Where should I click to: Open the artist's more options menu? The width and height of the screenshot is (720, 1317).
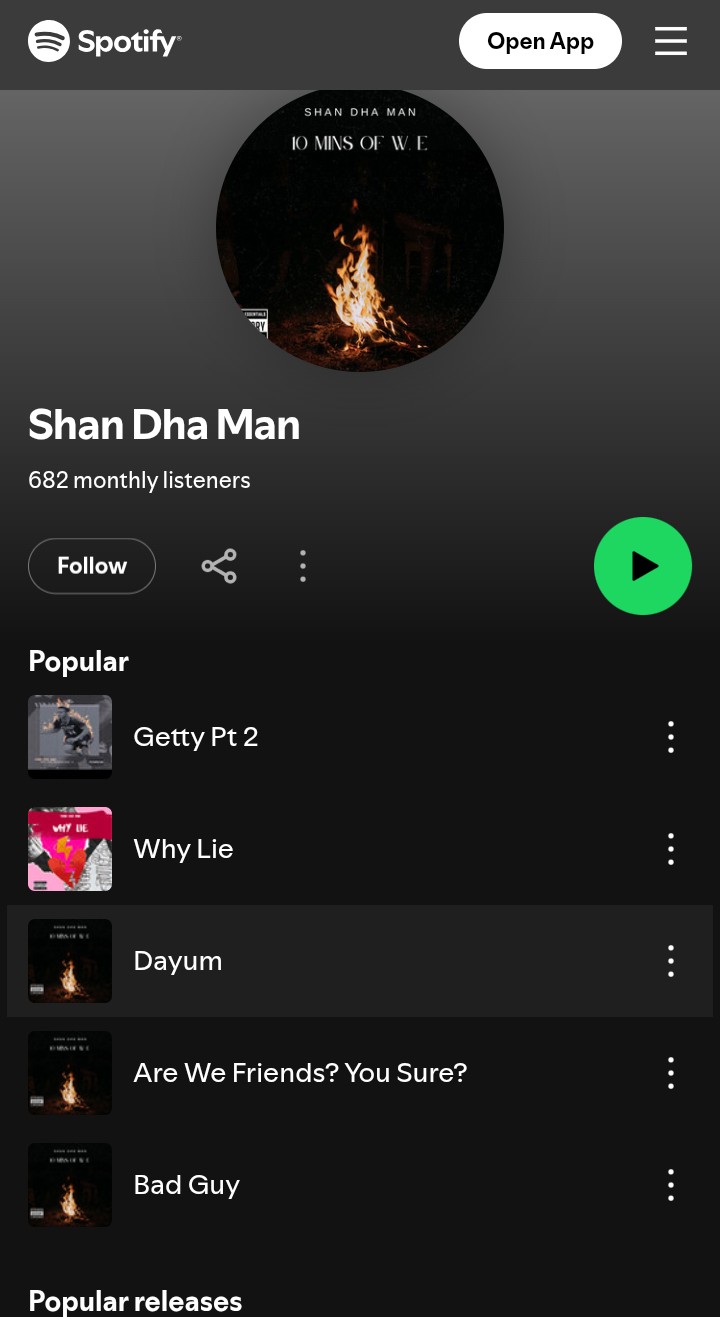click(303, 566)
